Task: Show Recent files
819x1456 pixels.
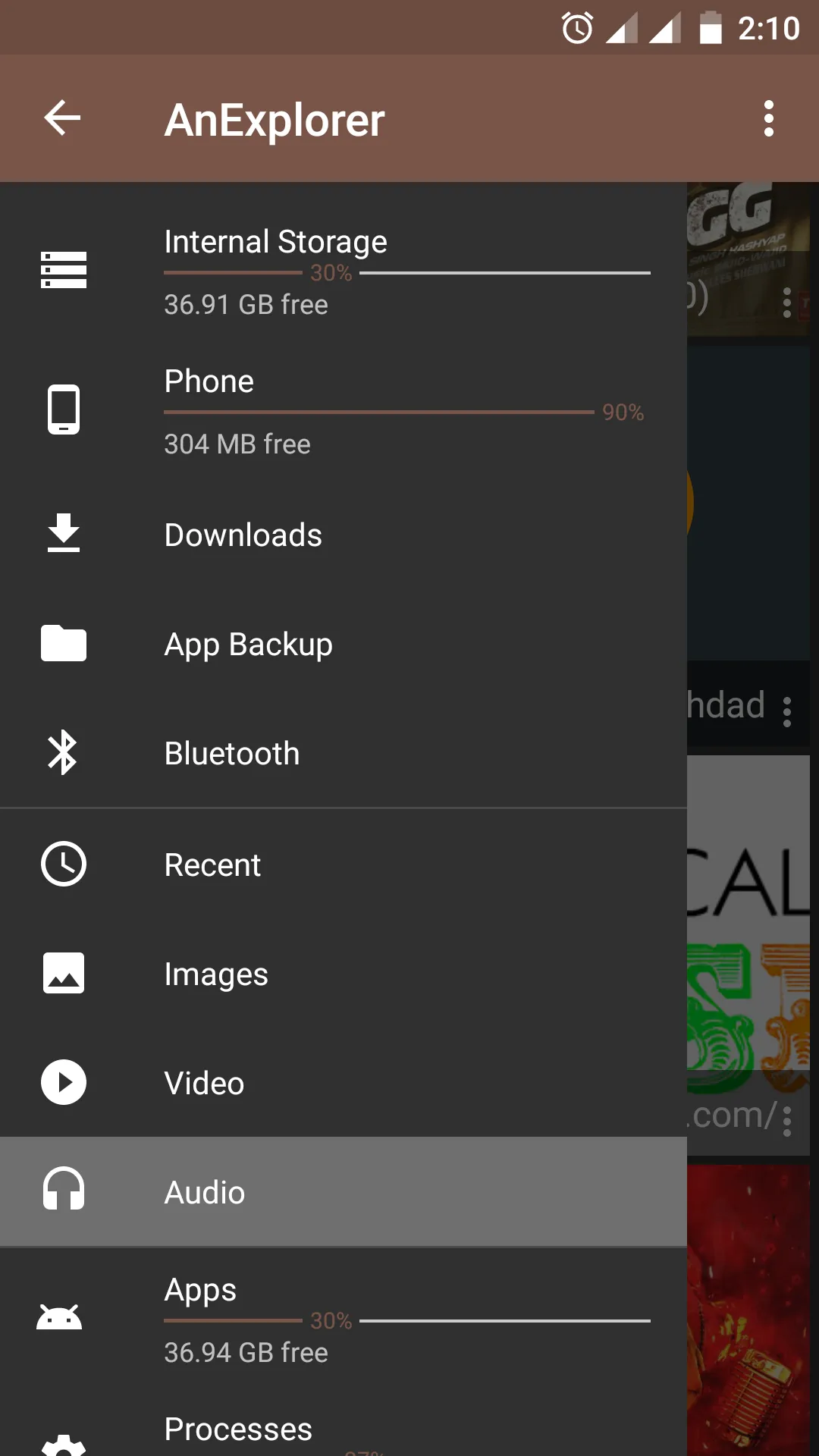Action: point(343,864)
